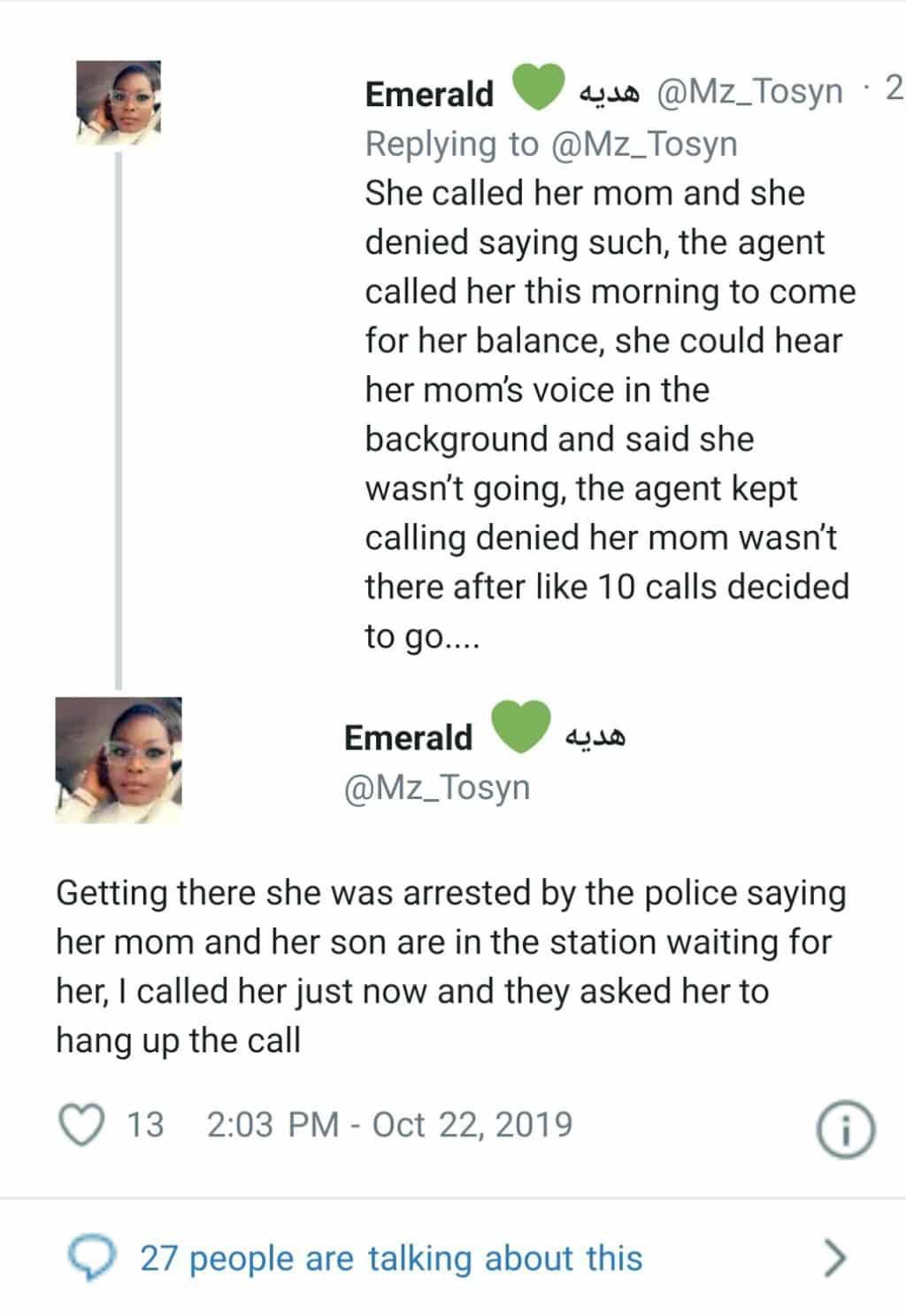Open avatar on the parent reply tweet
The height and width of the screenshot is (1316, 906).
click(x=119, y=100)
